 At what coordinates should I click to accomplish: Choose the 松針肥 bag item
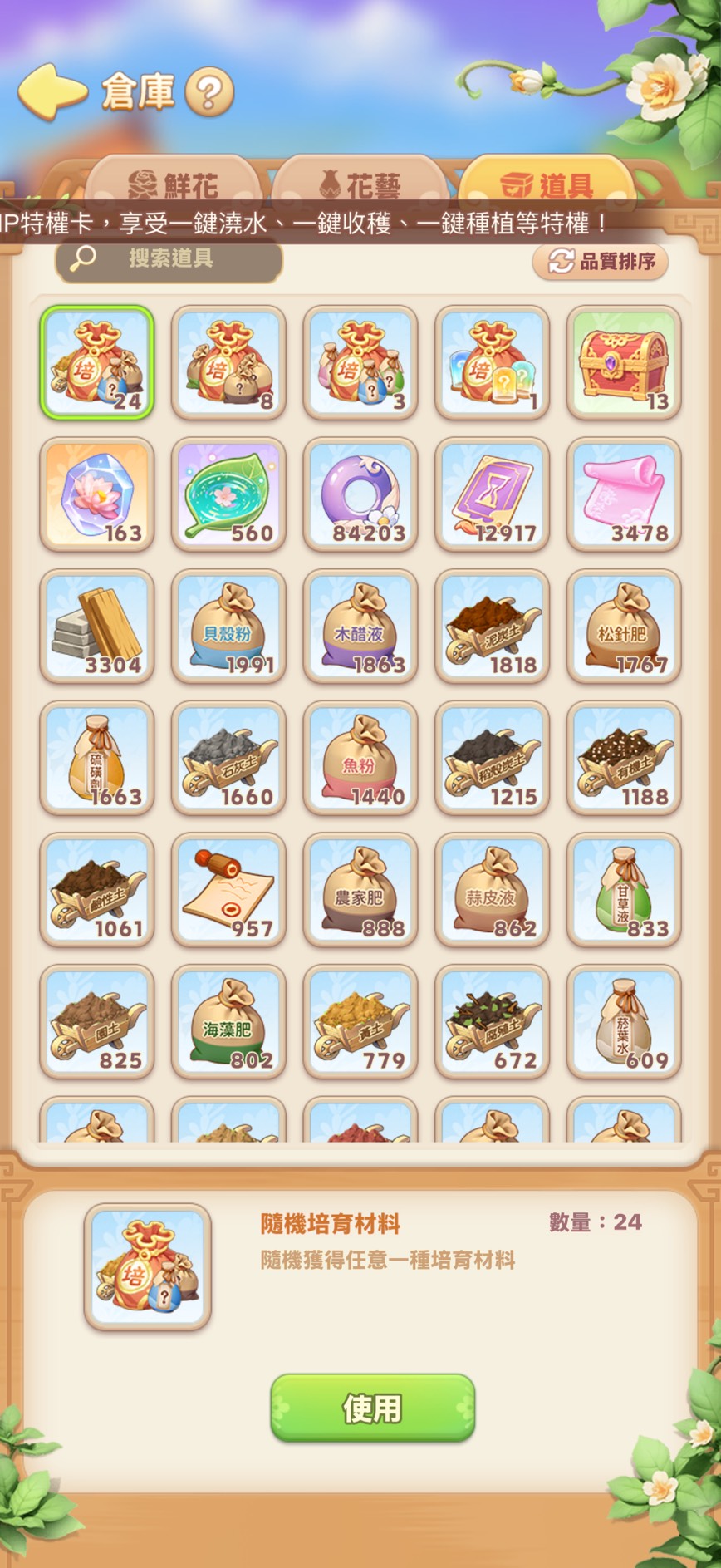[624, 627]
